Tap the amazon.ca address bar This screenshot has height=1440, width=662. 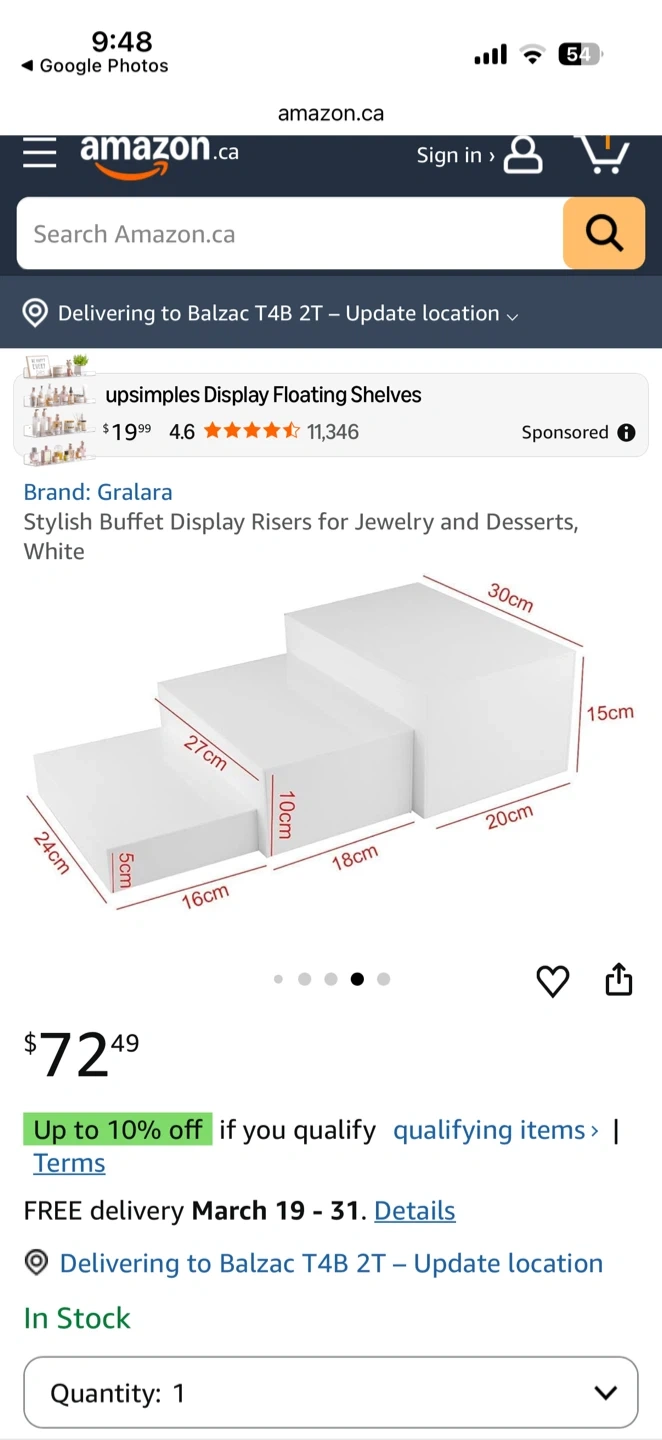(x=330, y=113)
